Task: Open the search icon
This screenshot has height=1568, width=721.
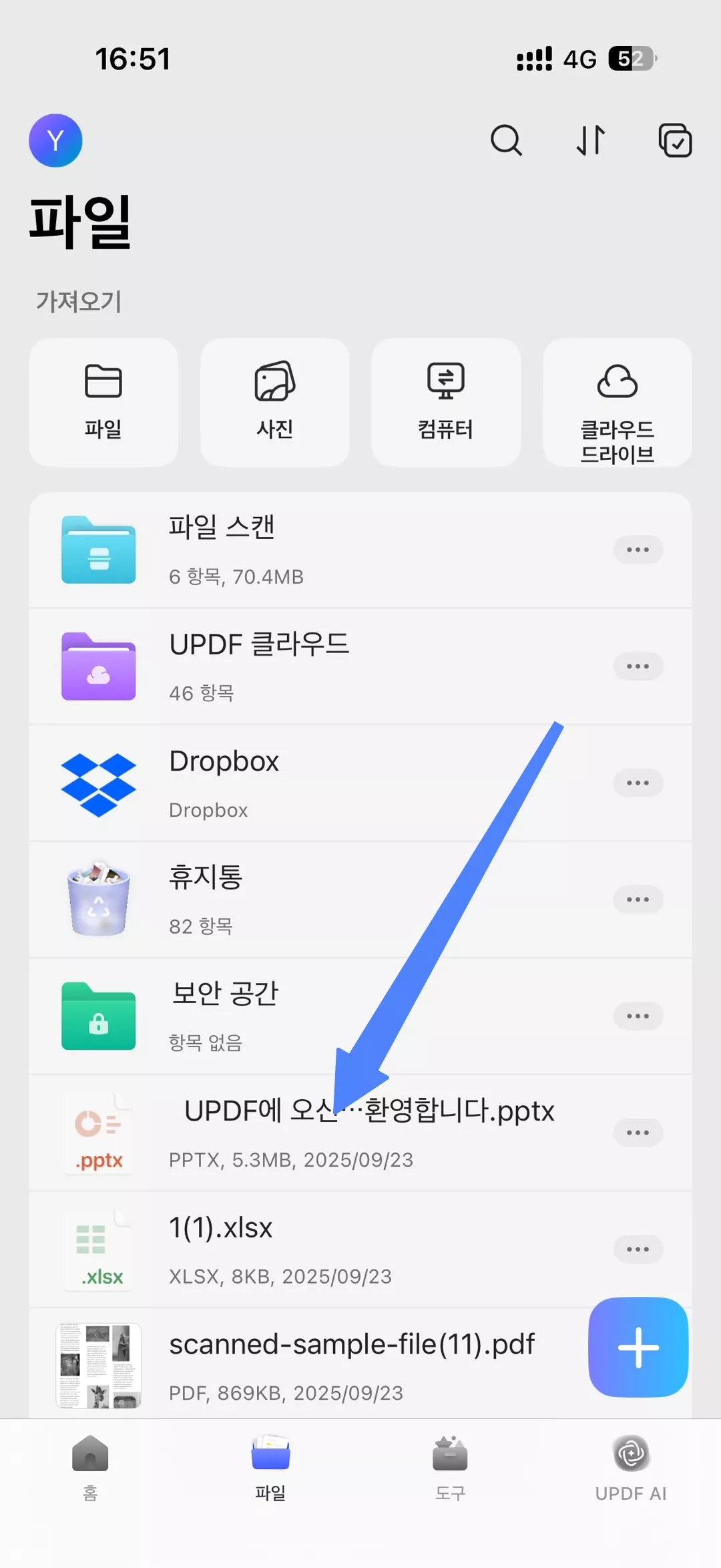Action: click(506, 140)
